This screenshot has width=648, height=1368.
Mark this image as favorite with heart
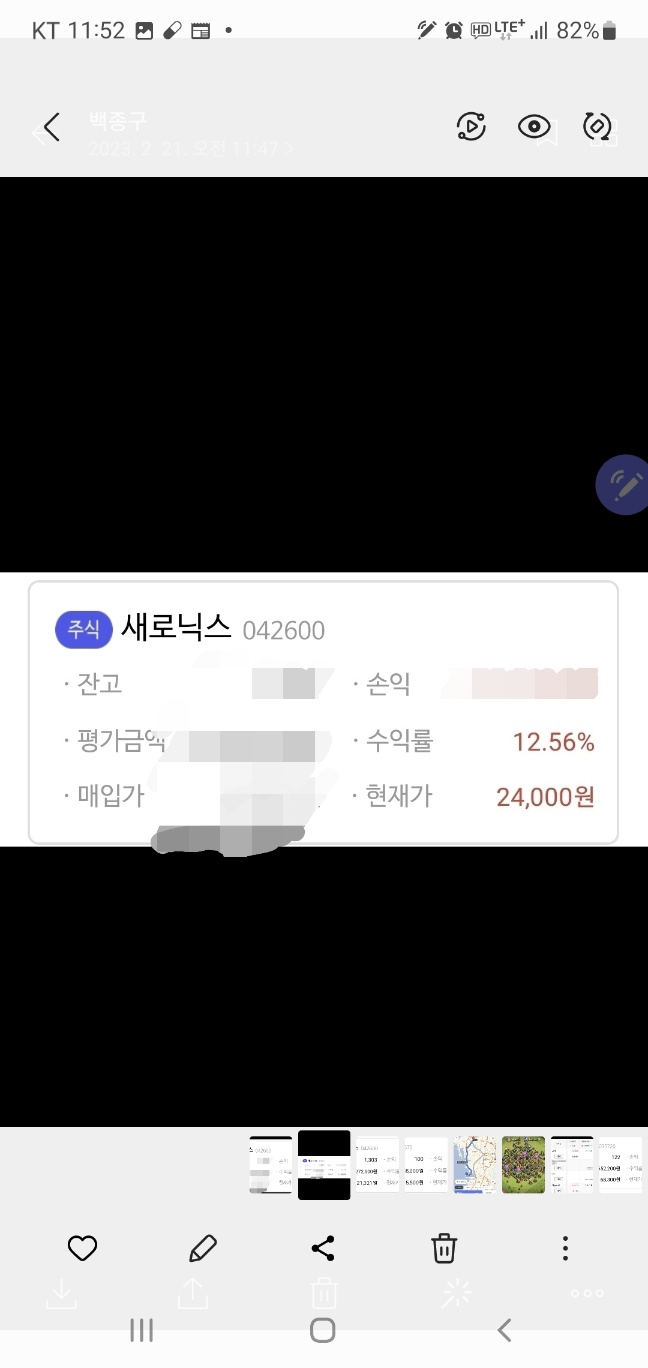tap(82, 1248)
